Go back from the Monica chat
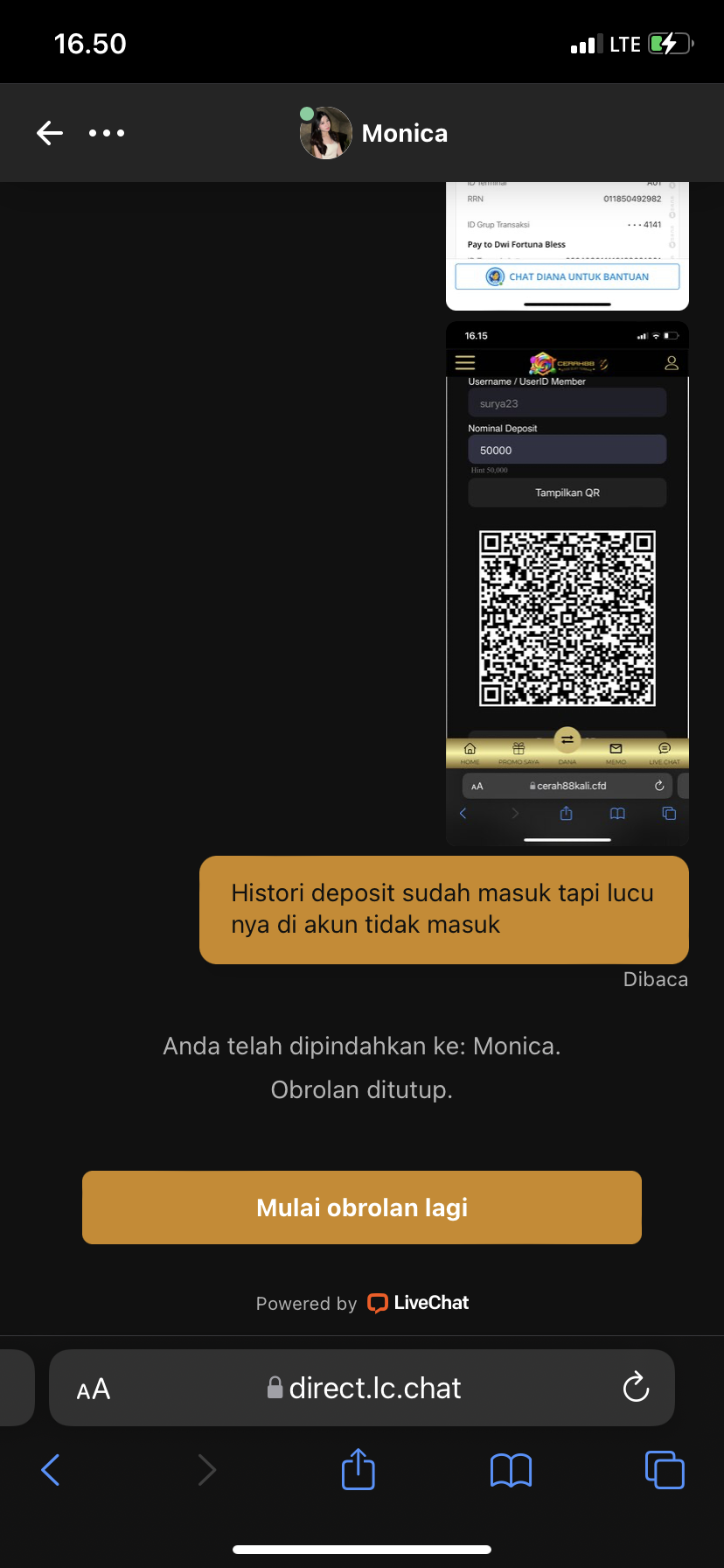The height and width of the screenshot is (1568, 724). (x=50, y=133)
